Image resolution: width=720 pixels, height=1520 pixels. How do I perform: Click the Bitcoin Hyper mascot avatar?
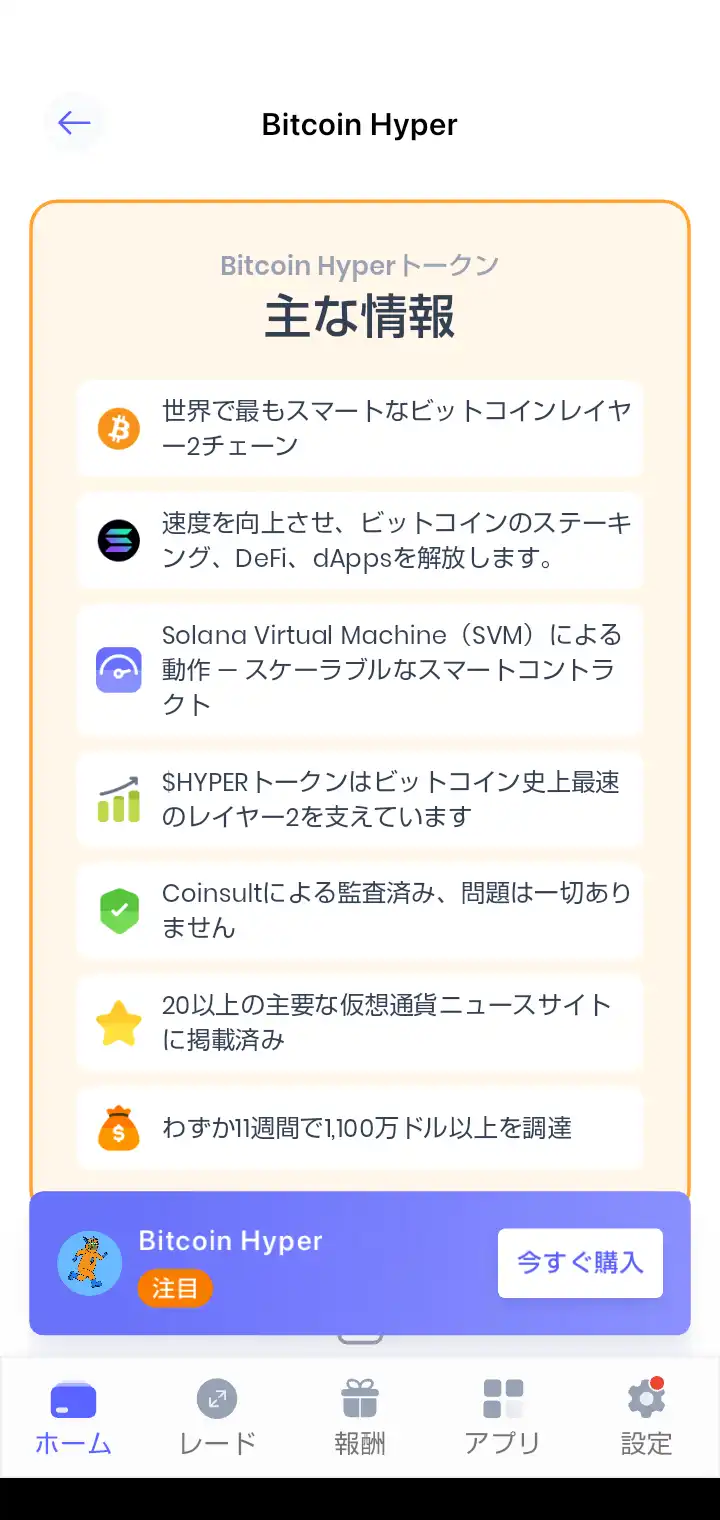89,1263
